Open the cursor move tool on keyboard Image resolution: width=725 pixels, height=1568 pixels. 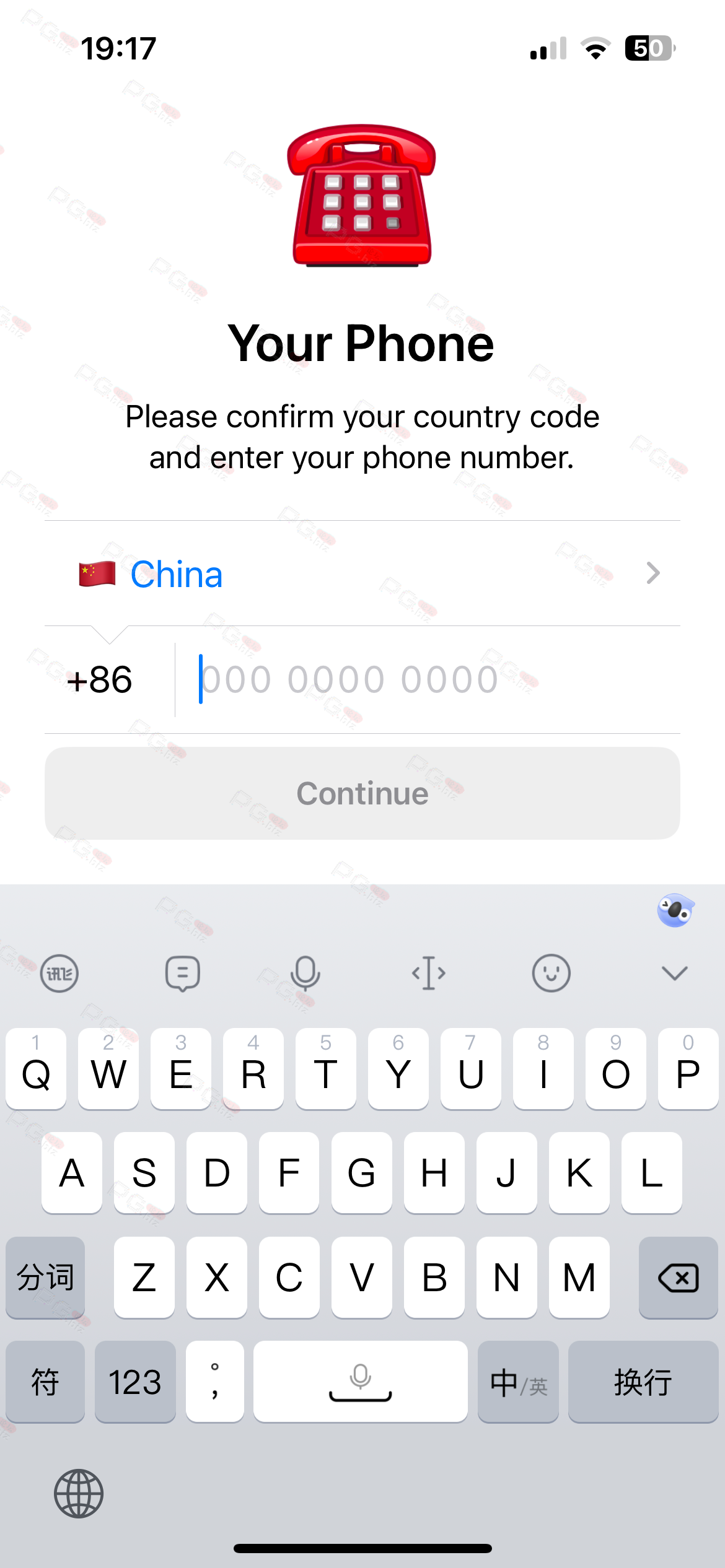click(428, 973)
